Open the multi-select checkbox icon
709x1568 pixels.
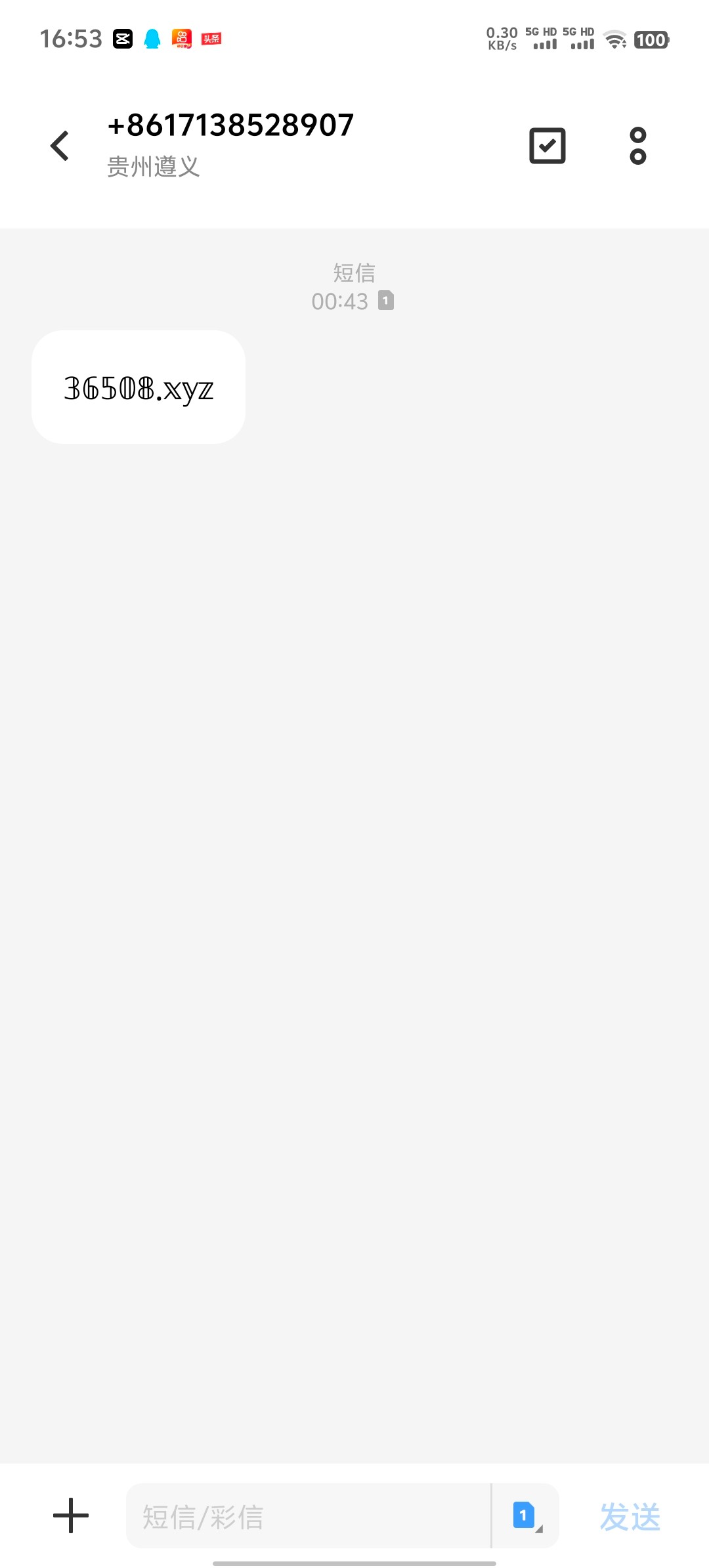coord(547,146)
